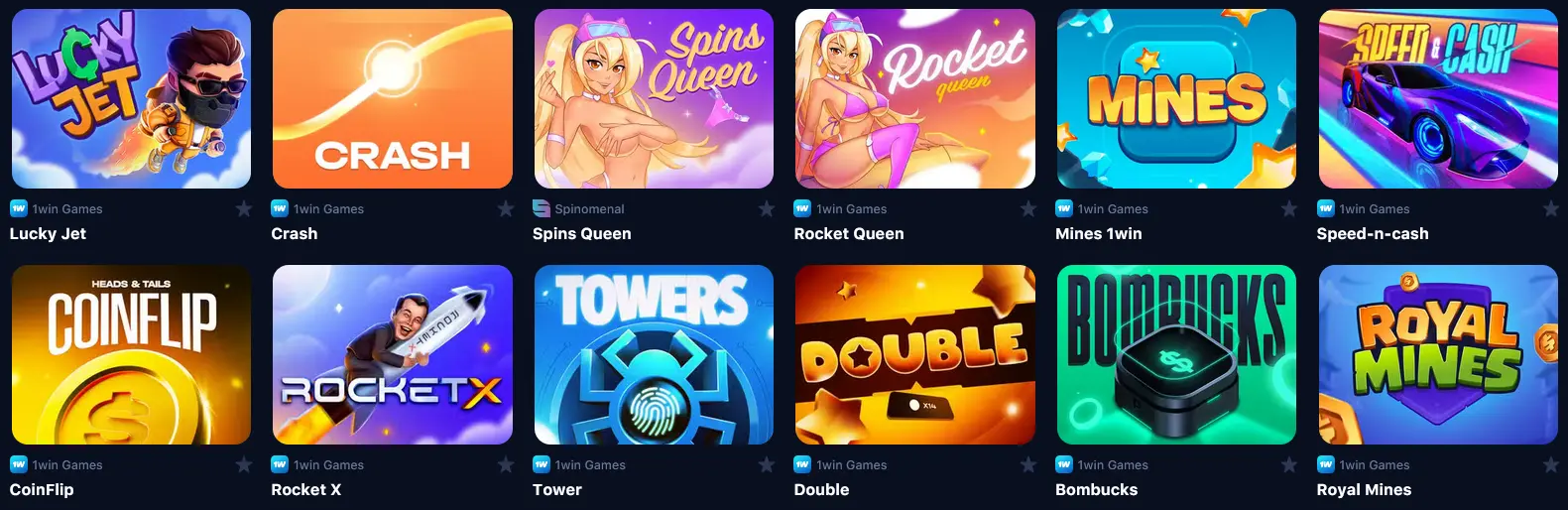Star the Bombucks game
The image size is (1568, 510).
pyautogui.click(x=1289, y=464)
